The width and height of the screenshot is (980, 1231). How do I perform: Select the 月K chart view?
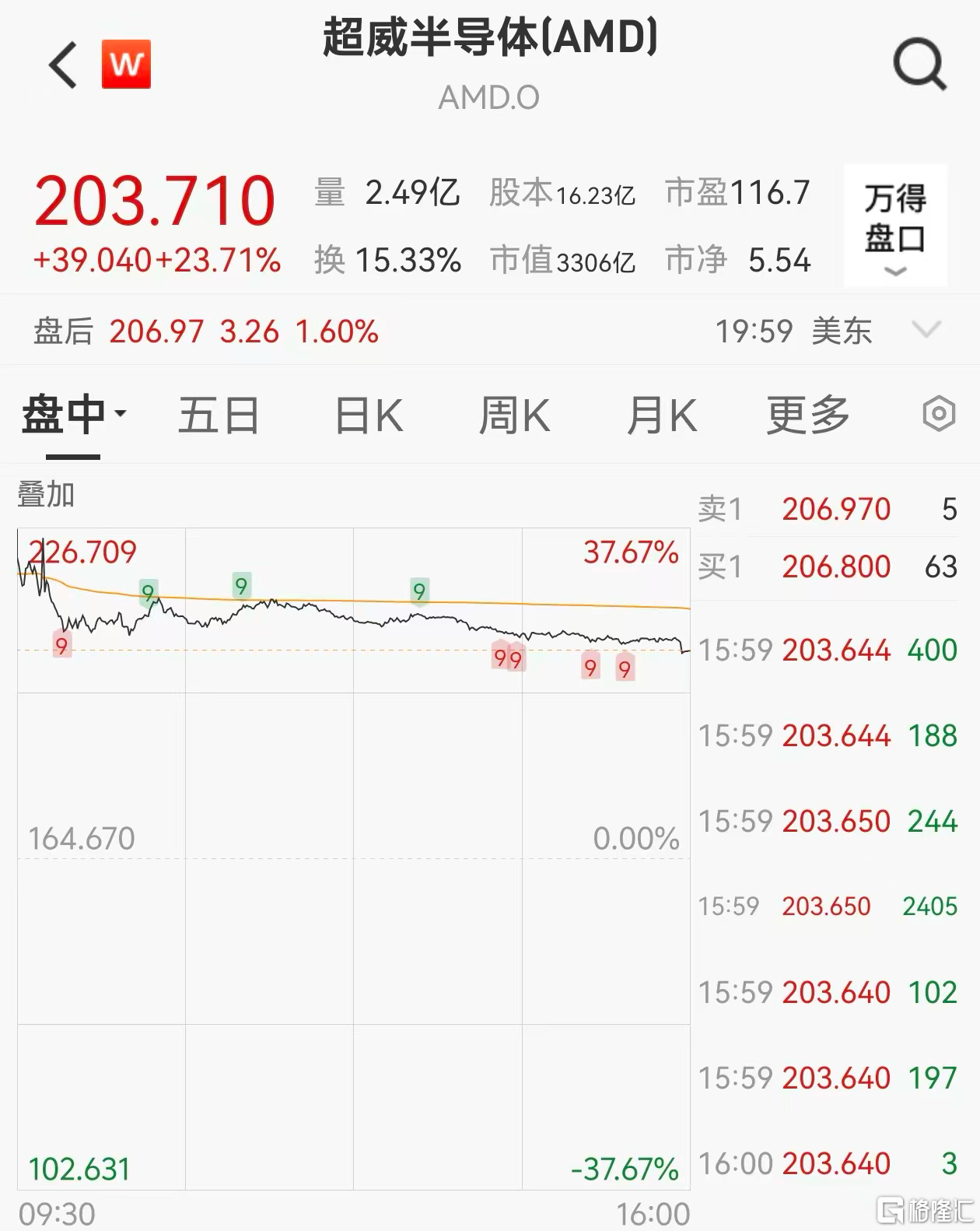point(662,415)
